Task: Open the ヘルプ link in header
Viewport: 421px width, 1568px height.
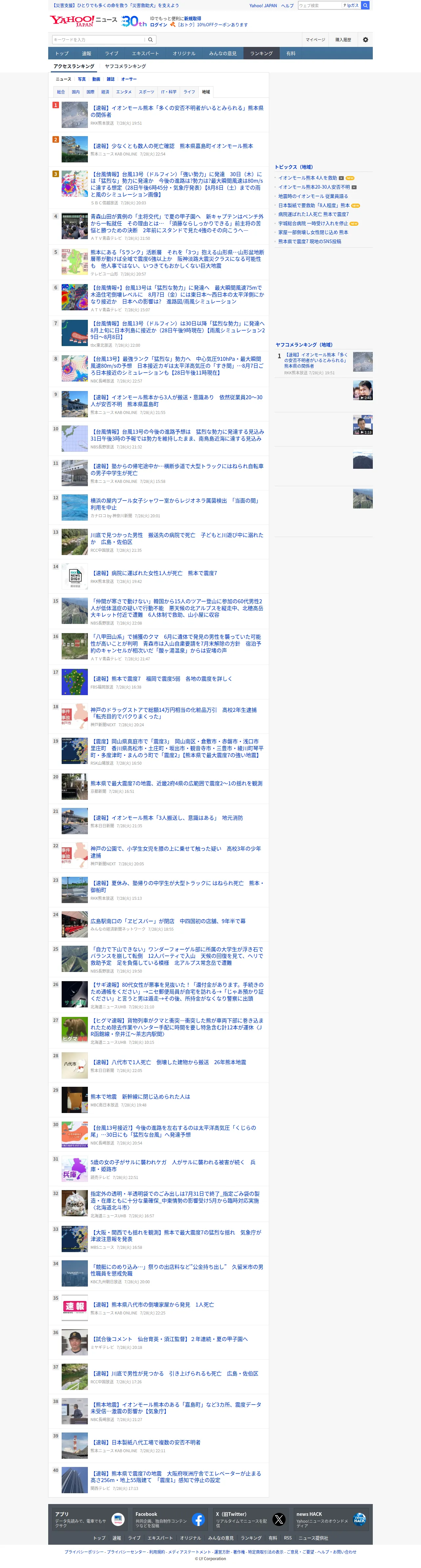Action: pyautogui.click(x=287, y=6)
